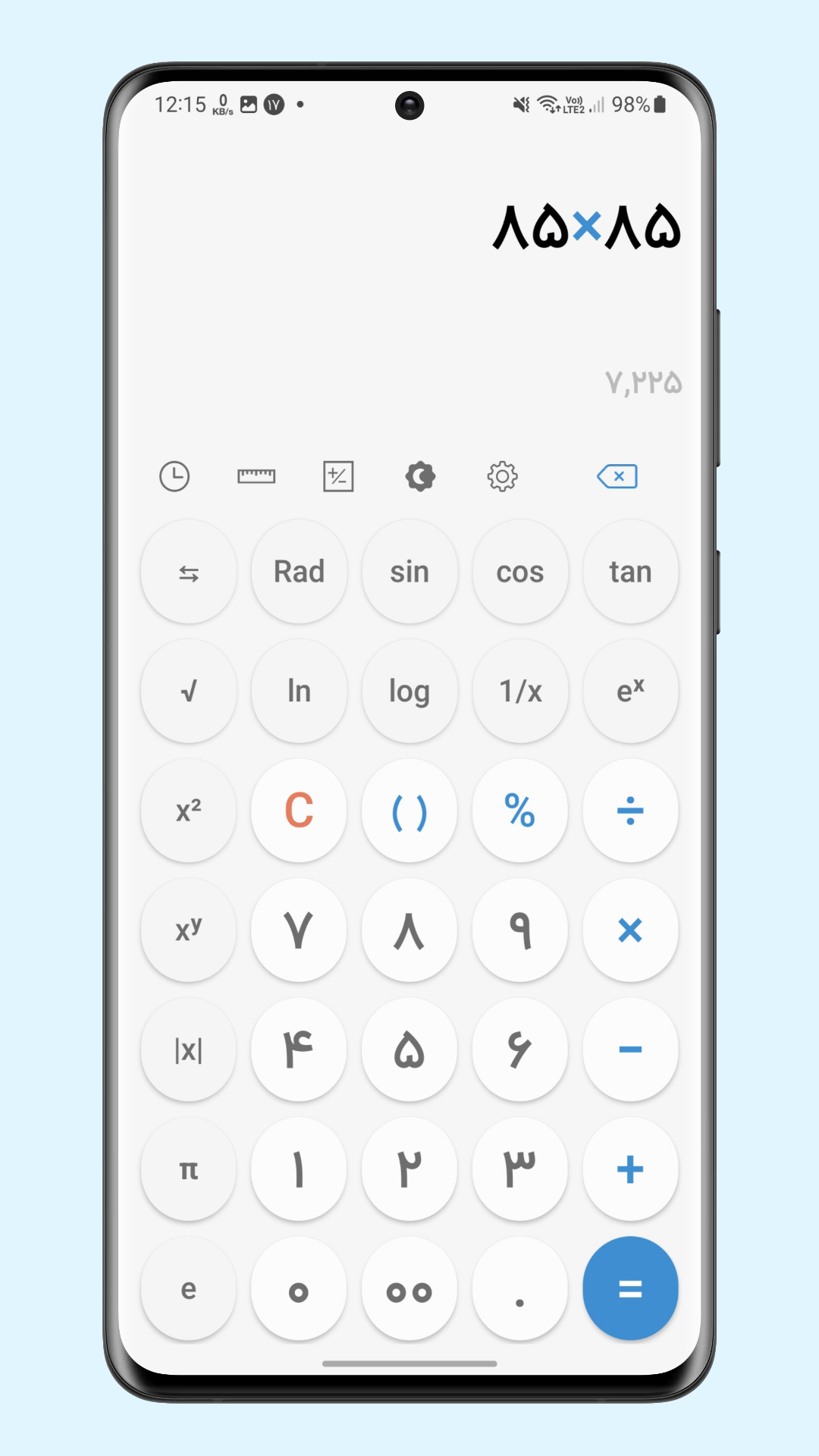Tap the square root key
Viewport: 819px width, 1456px height.
pyautogui.click(x=189, y=691)
